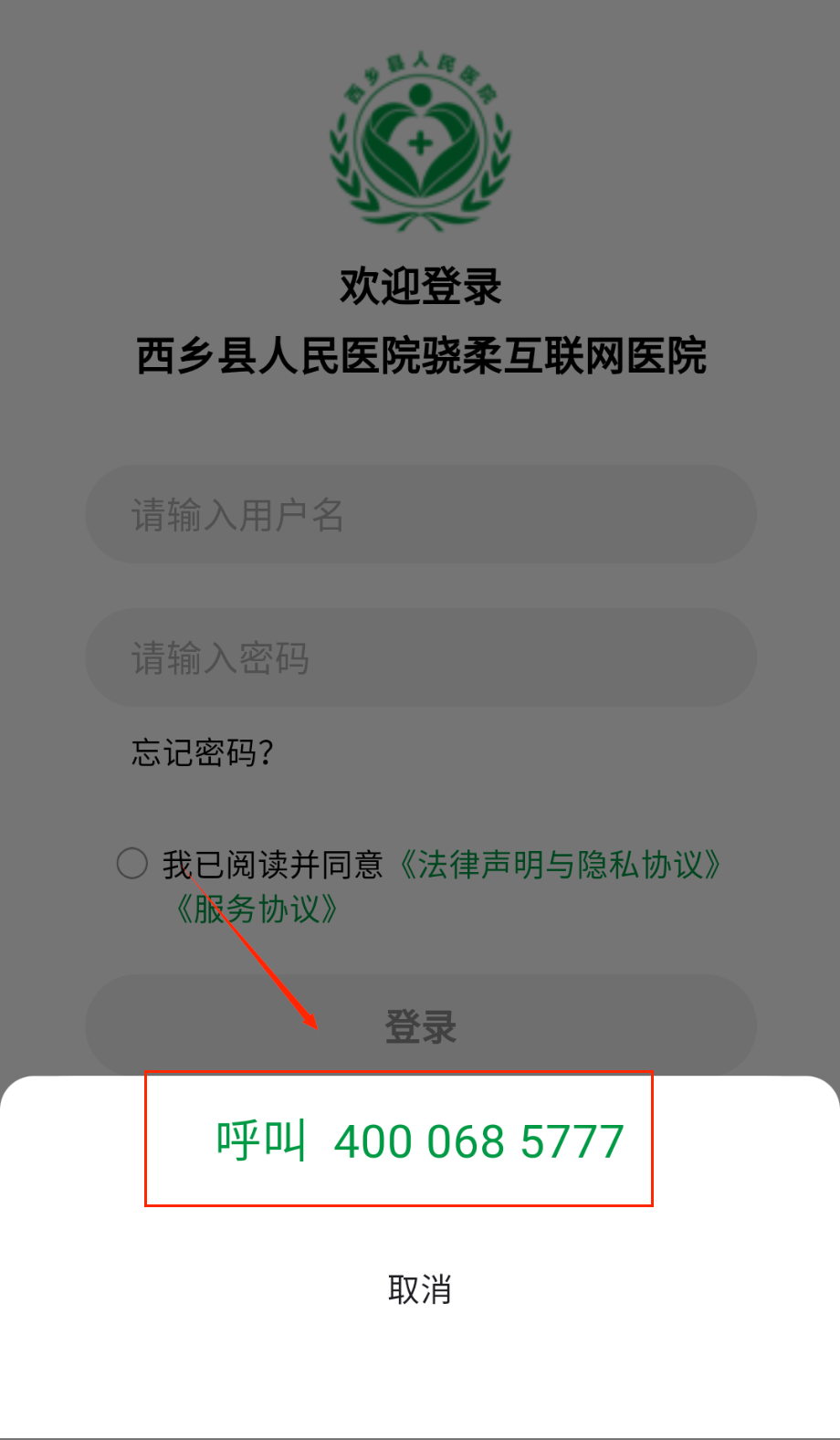The image size is (840, 1440).
Task: Call 400 068 5777
Action: pos(419,1140)
